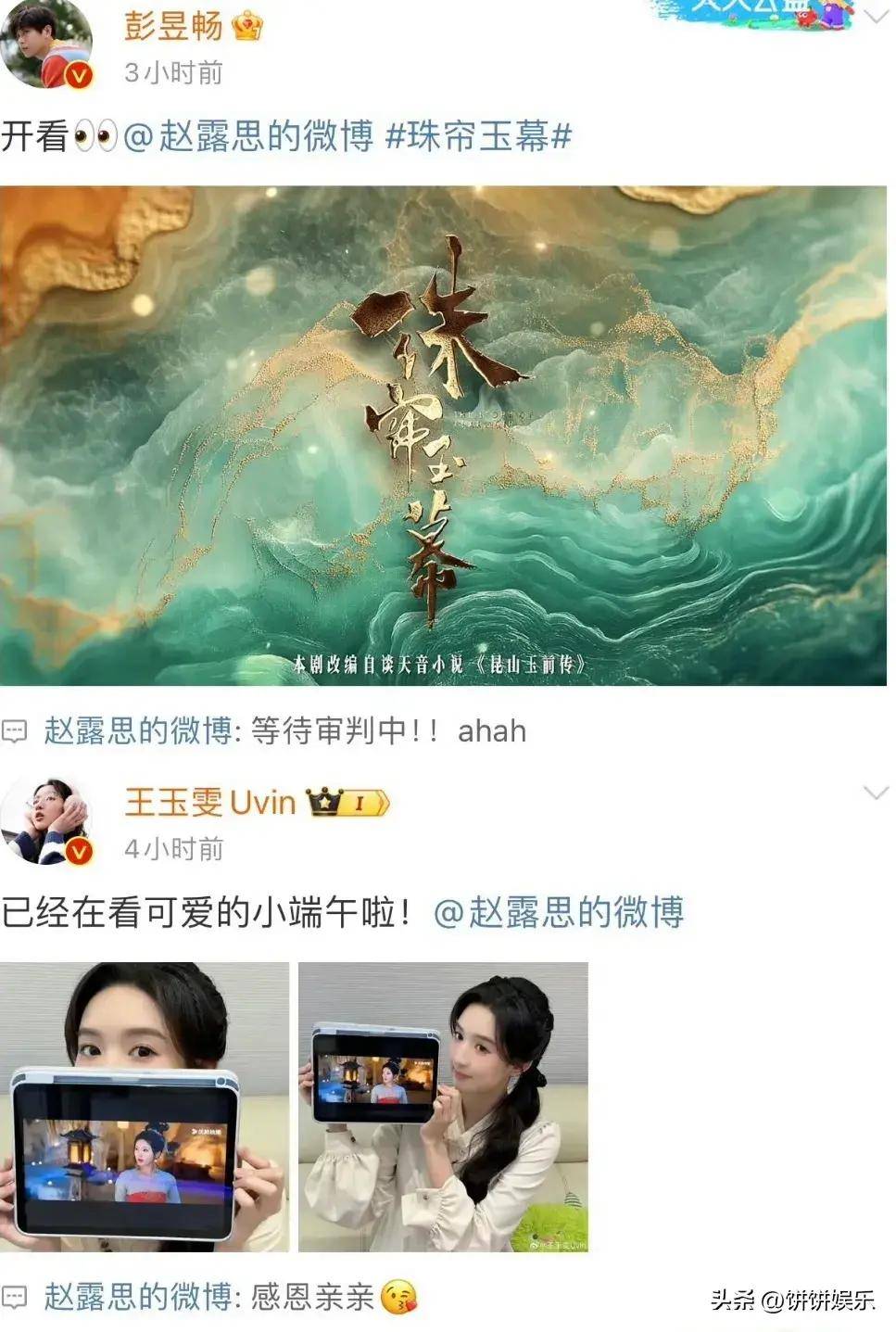Viewport: 896px width, 1332px height.
Task: Expand the options chevron on 彭昱畅's post
Action: 875,15
